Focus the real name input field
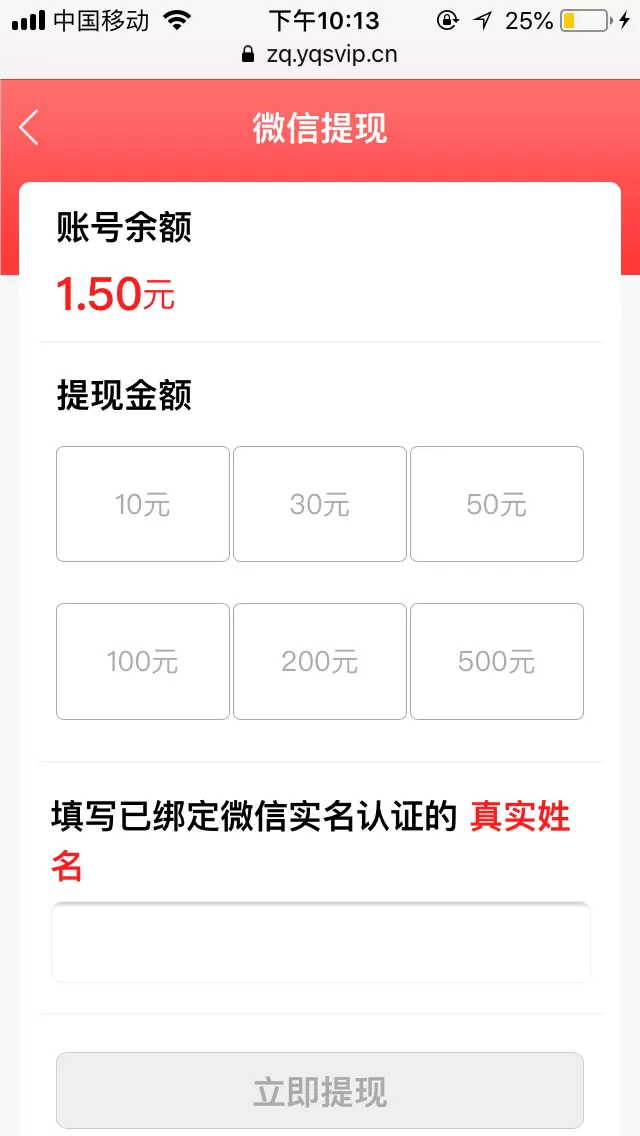Screen dimensions: 640x1136 coord(320,942)
